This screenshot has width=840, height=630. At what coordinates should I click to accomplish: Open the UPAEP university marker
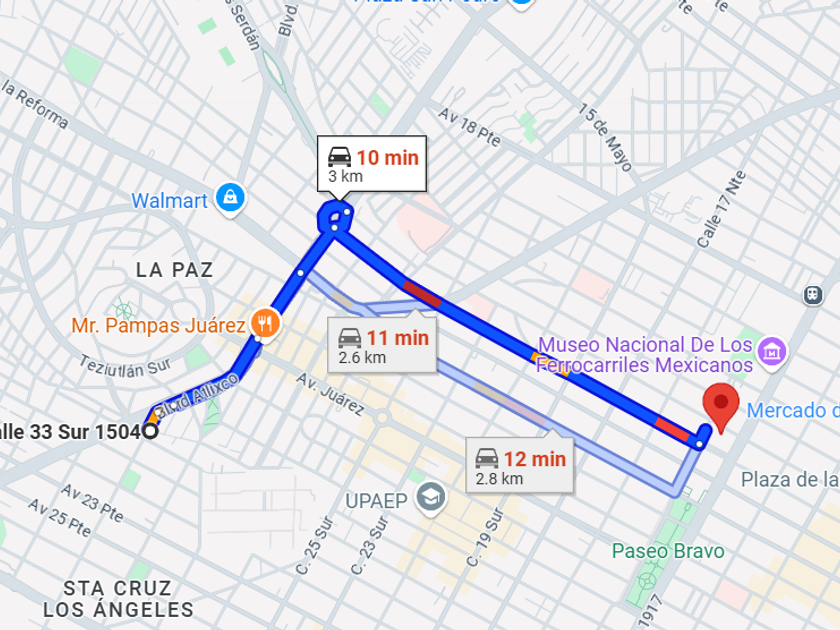pyautogui.click(x=431, y=498)
